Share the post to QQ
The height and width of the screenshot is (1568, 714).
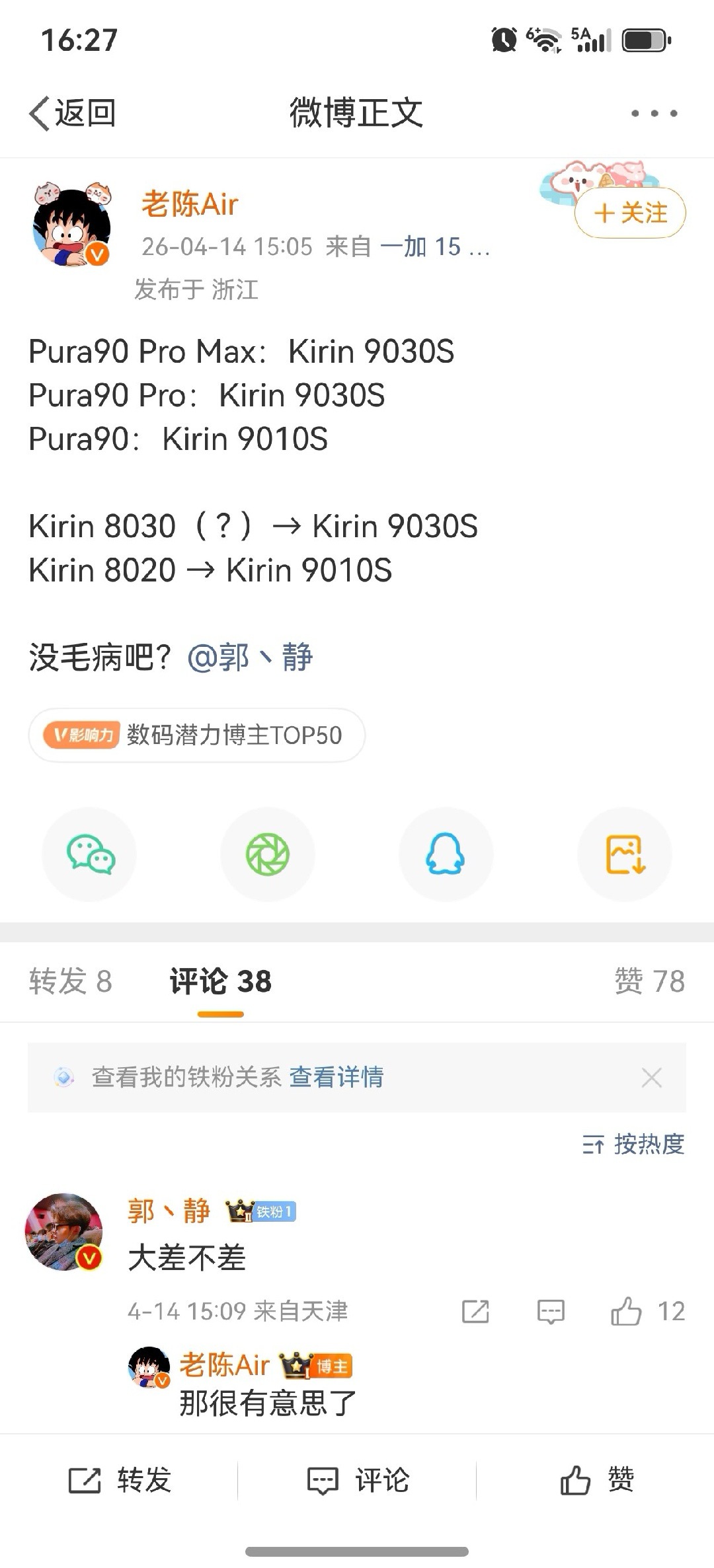click(446, 854)
